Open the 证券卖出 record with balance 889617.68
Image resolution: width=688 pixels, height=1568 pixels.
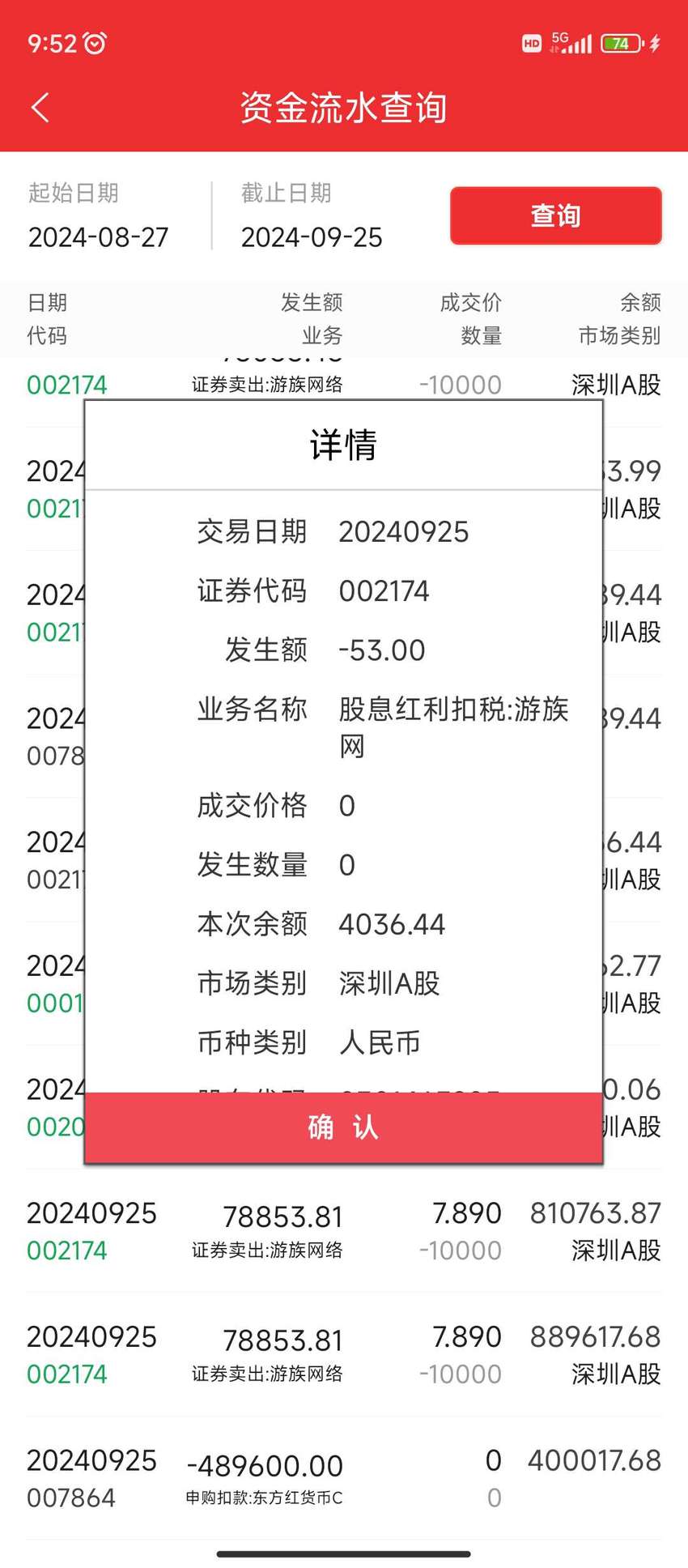(344, 1355)
